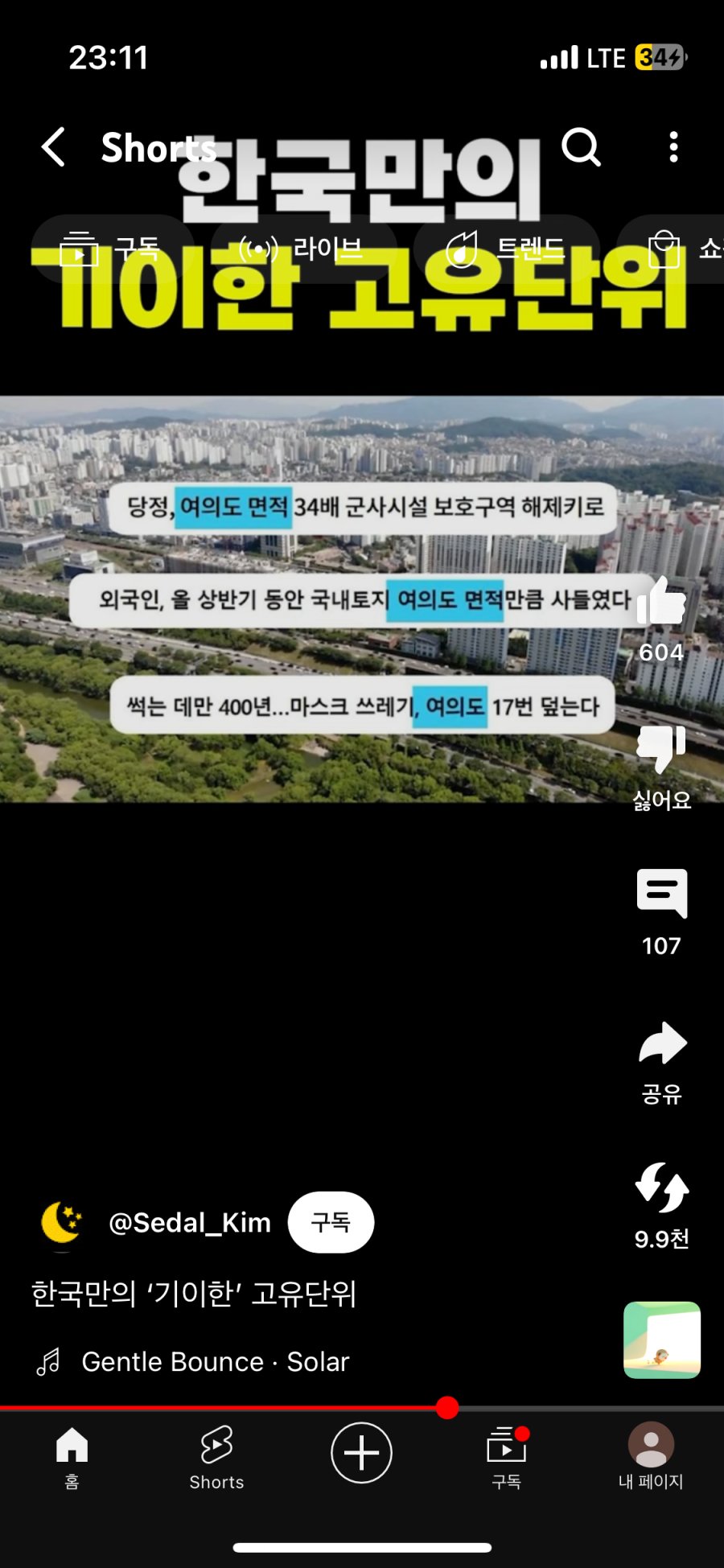Select the 라이브 chip
This screenshot has height=1568, width=724.
pos(302,249)
